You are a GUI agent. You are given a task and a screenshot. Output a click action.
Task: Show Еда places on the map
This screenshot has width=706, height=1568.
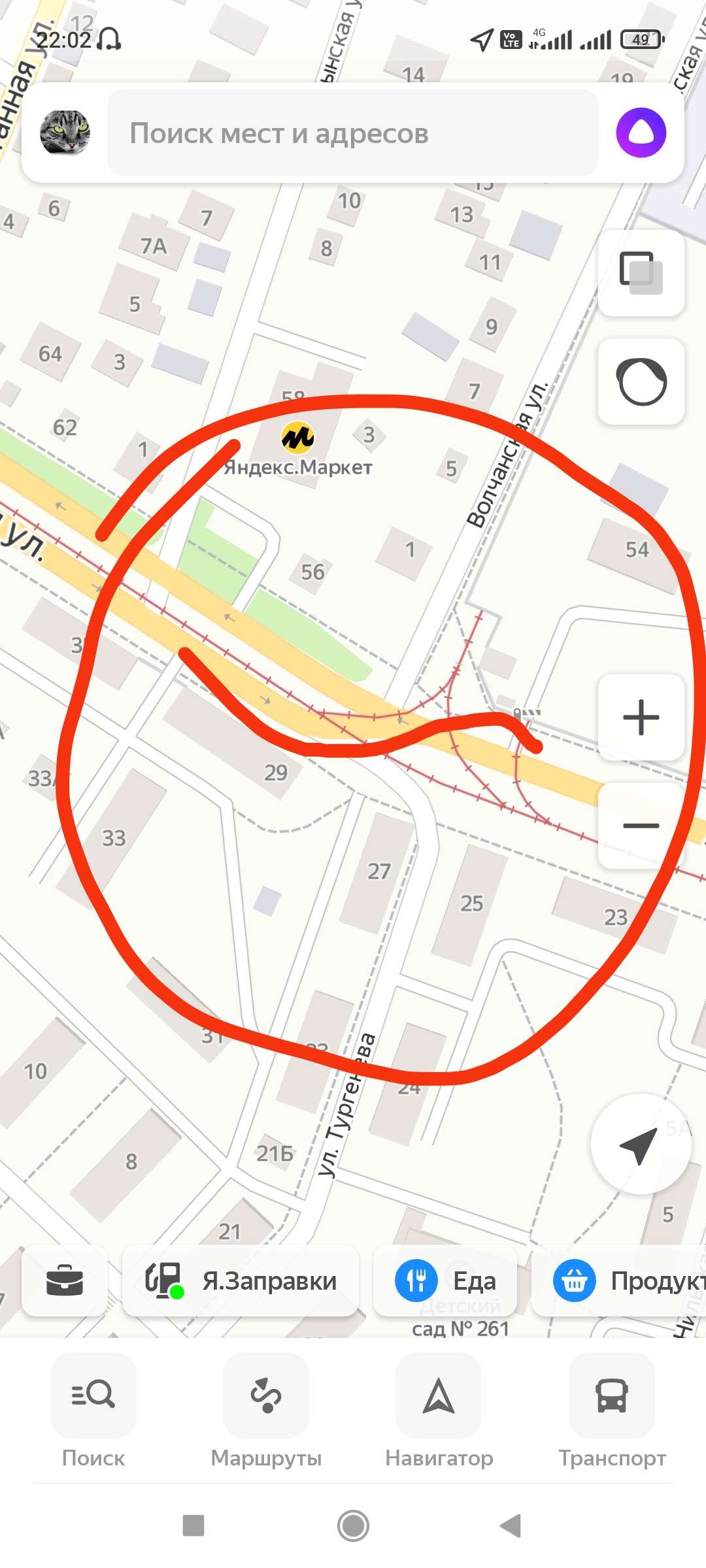(445, 1281)
